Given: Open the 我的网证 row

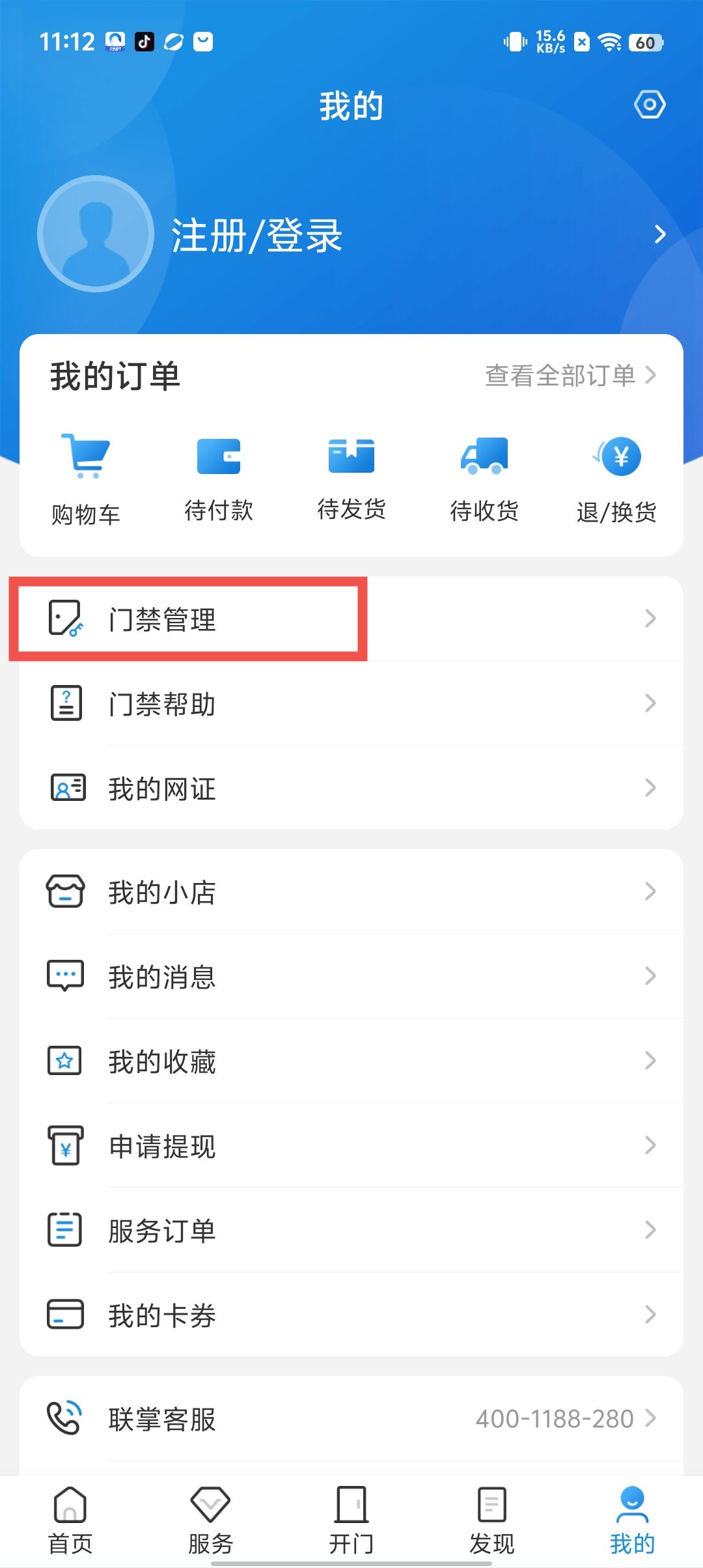Looking at the screenshot, I should click(351, 788).
